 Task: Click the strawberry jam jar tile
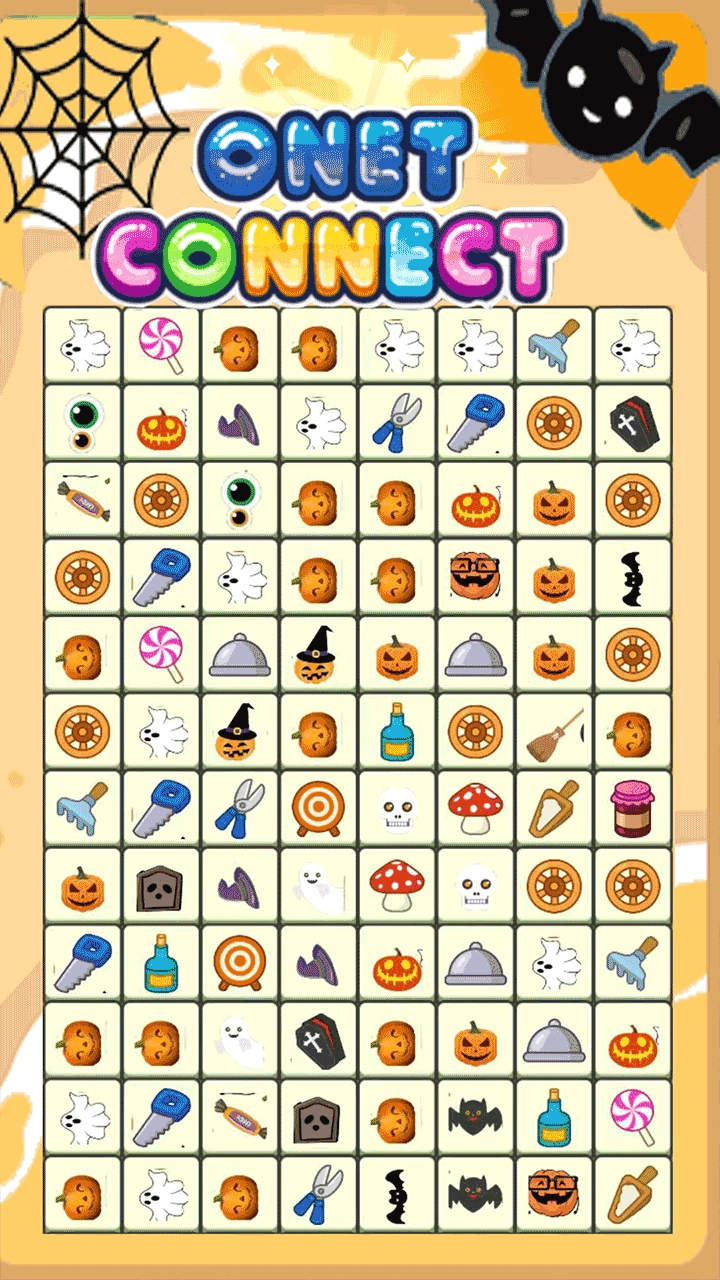tap(632, 810)
